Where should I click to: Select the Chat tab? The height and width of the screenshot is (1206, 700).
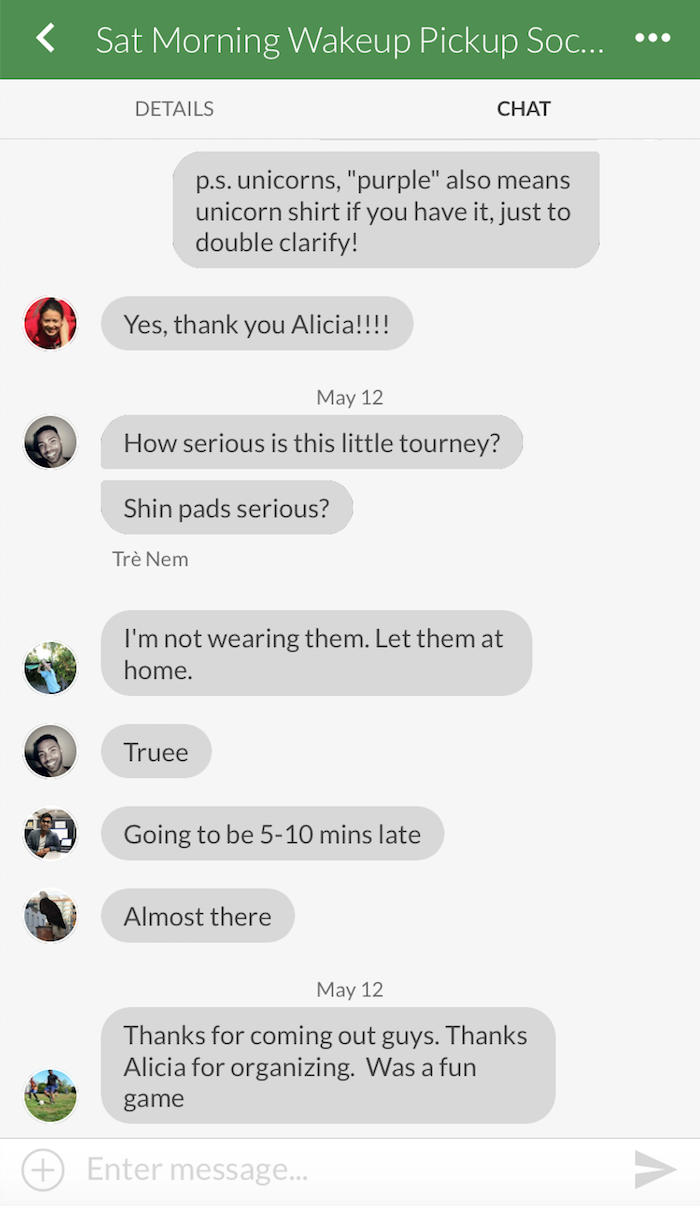point(523,109)
